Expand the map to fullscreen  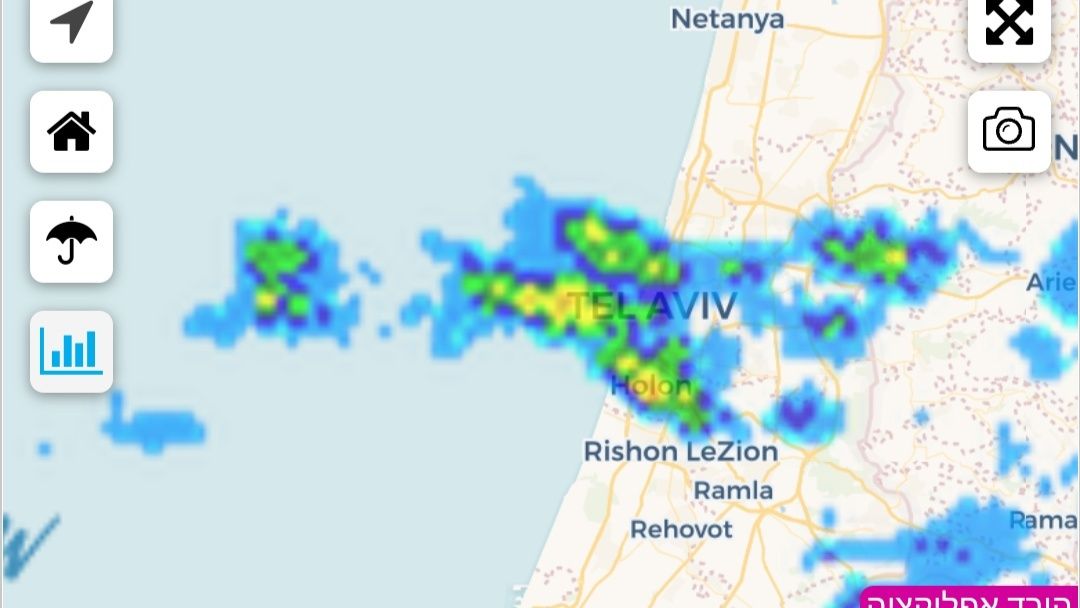1009,24
